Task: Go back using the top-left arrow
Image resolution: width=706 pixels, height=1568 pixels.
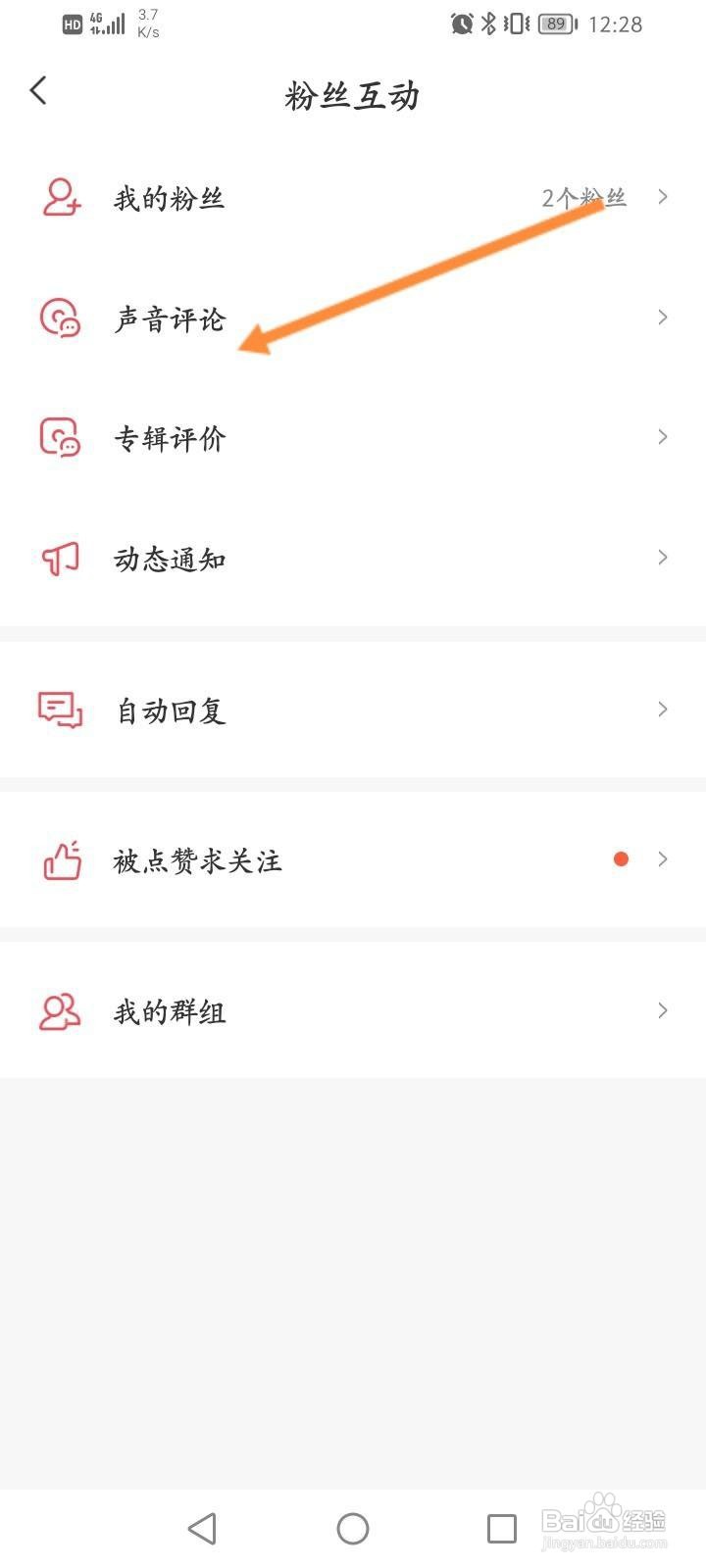Action: tap(38, 91)
